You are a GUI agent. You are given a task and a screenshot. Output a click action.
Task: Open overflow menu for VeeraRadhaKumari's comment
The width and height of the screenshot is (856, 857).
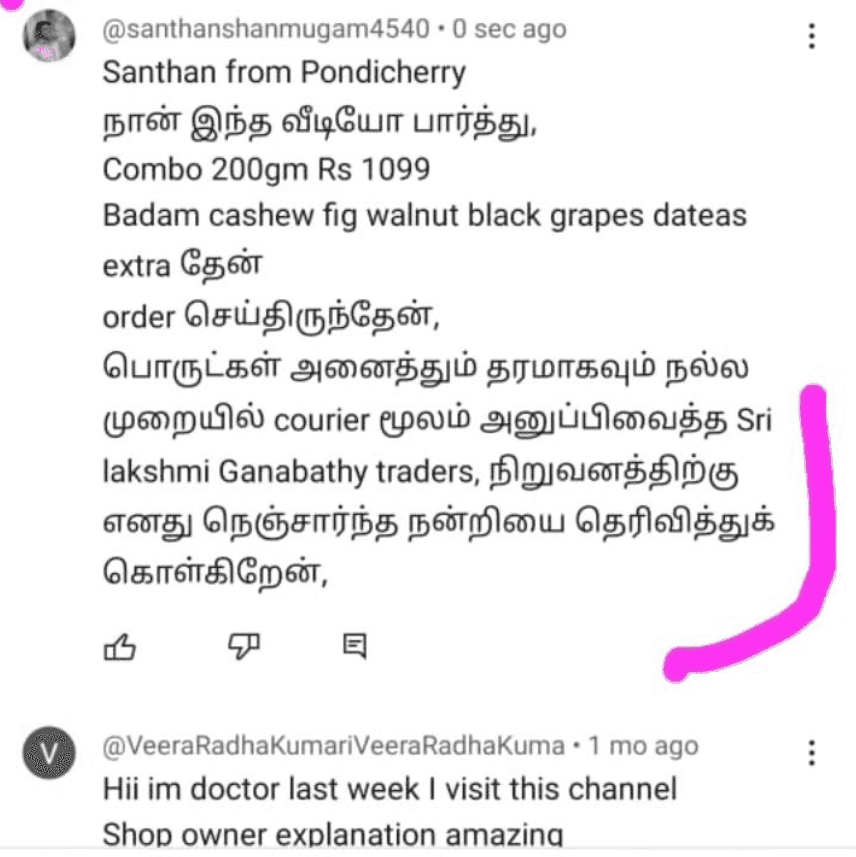812,752
